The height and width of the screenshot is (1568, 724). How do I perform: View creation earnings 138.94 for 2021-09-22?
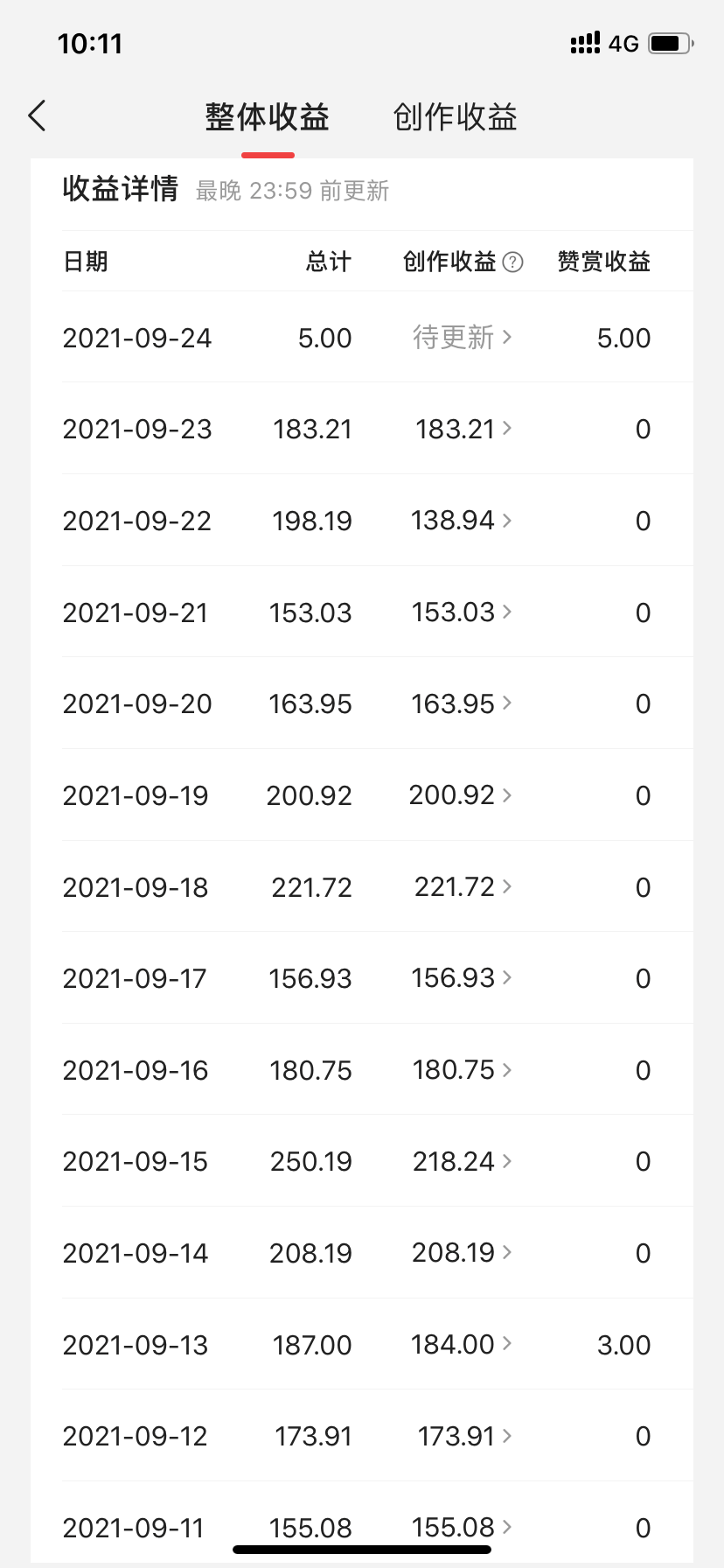(462, 521)
